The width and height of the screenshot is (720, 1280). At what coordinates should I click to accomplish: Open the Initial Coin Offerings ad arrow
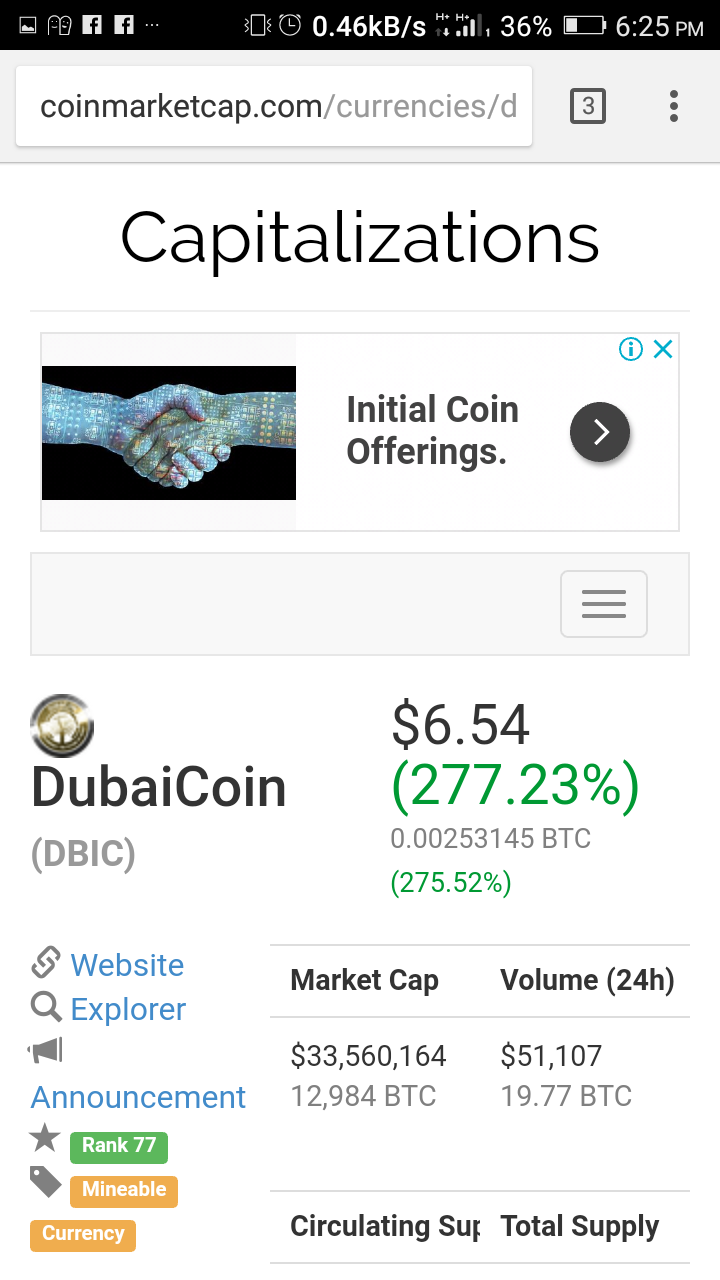[x=600, y=431]
